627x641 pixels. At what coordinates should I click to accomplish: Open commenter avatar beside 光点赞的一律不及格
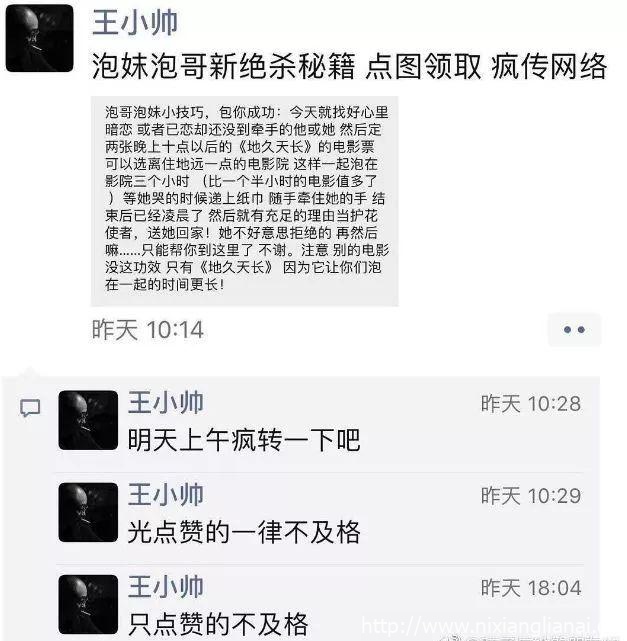coord(88,512)
